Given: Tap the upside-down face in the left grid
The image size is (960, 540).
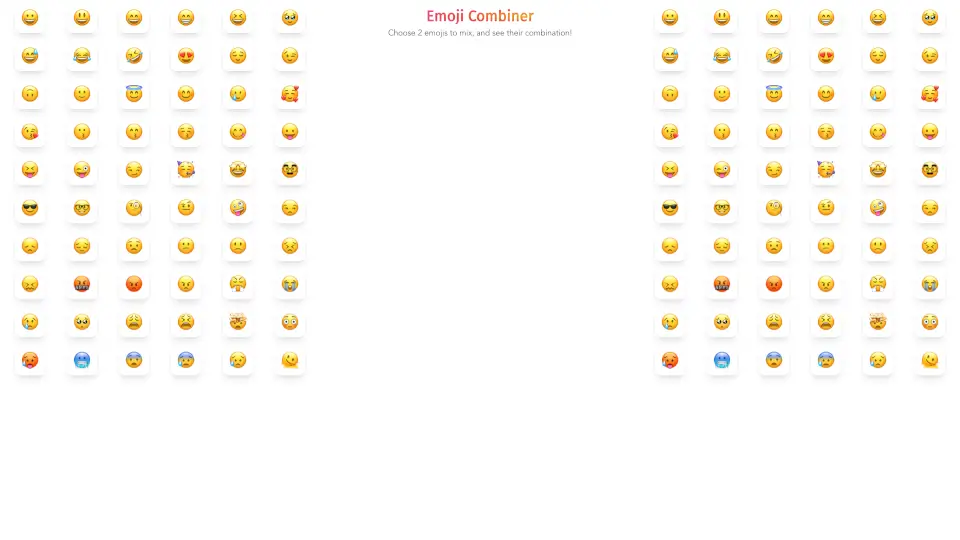Looking at the screenshot, I should coord(30,94).
